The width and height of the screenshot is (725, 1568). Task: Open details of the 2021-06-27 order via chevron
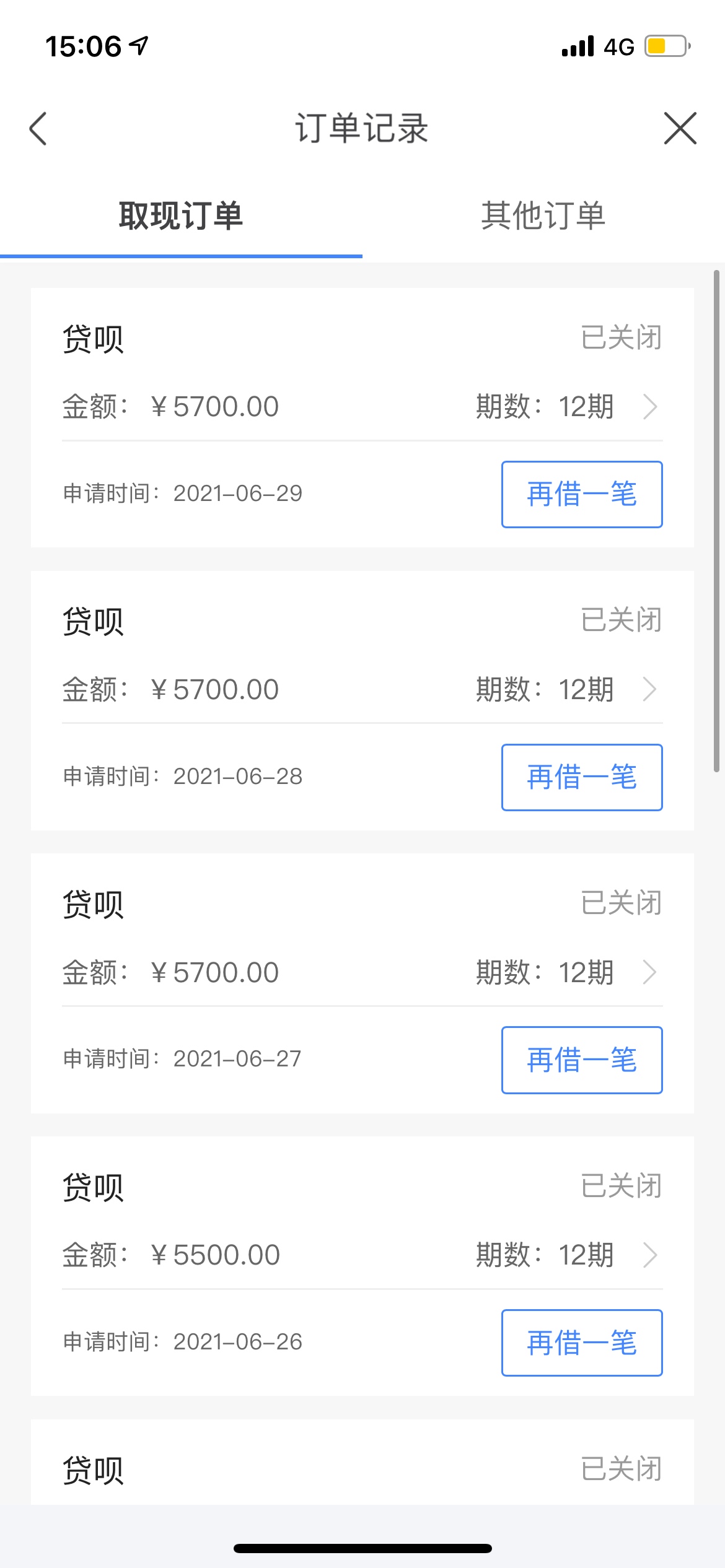(650, 972)
